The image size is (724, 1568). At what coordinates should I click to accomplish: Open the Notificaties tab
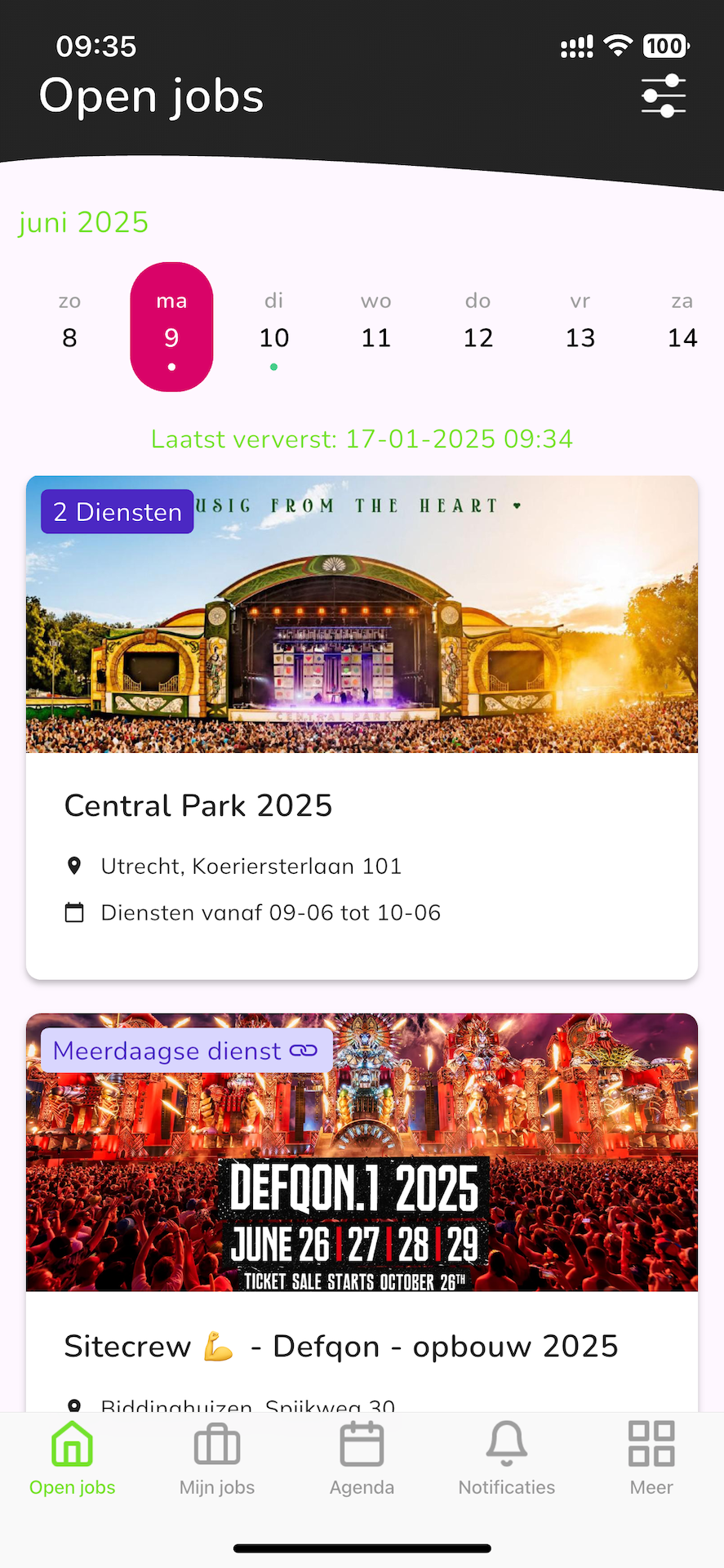506,1459
